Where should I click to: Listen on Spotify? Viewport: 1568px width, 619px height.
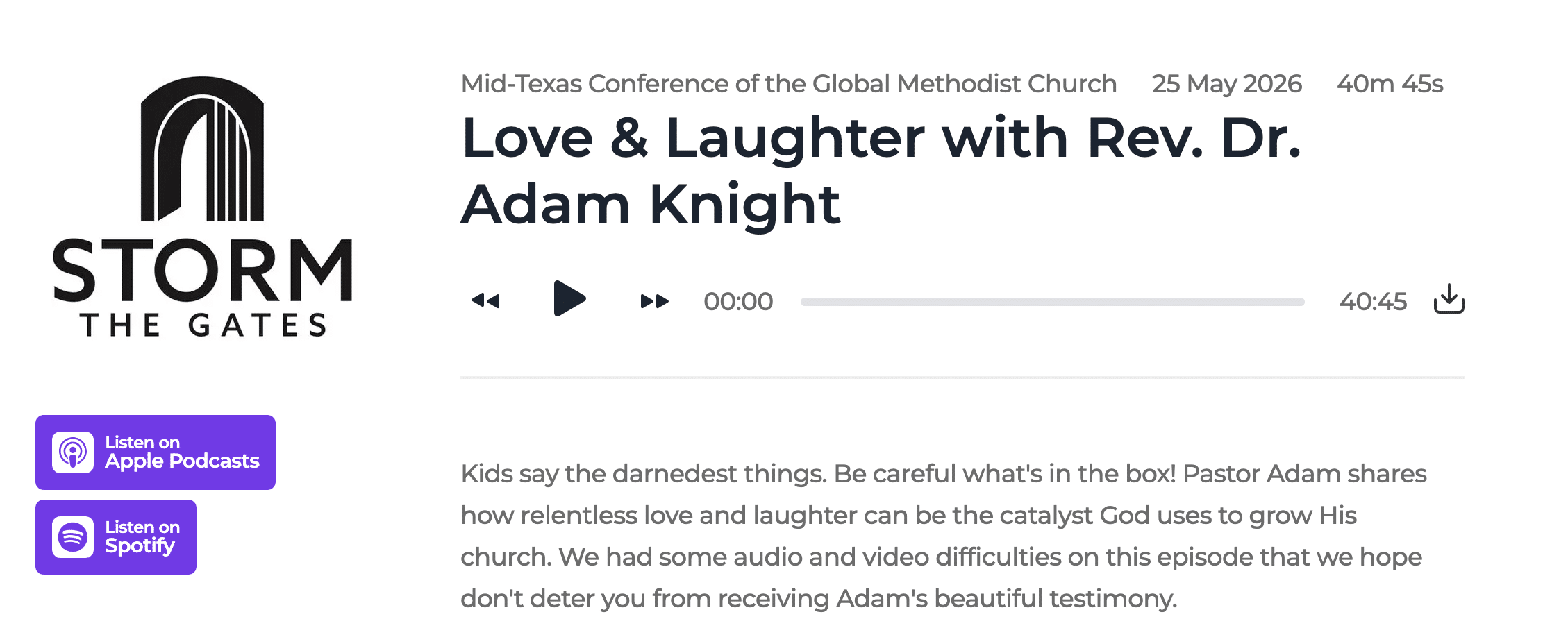116,537
